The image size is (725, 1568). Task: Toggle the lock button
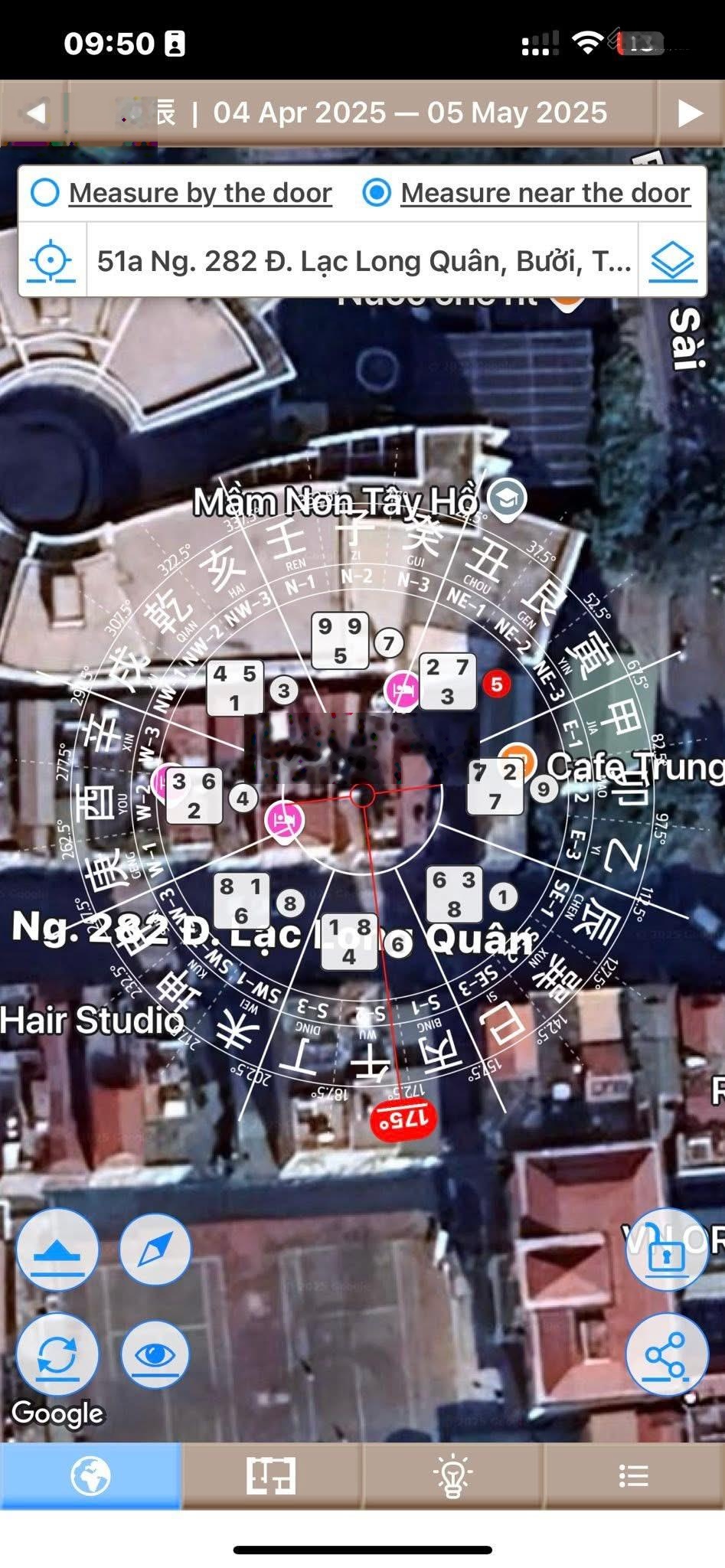pos(667,1249)
